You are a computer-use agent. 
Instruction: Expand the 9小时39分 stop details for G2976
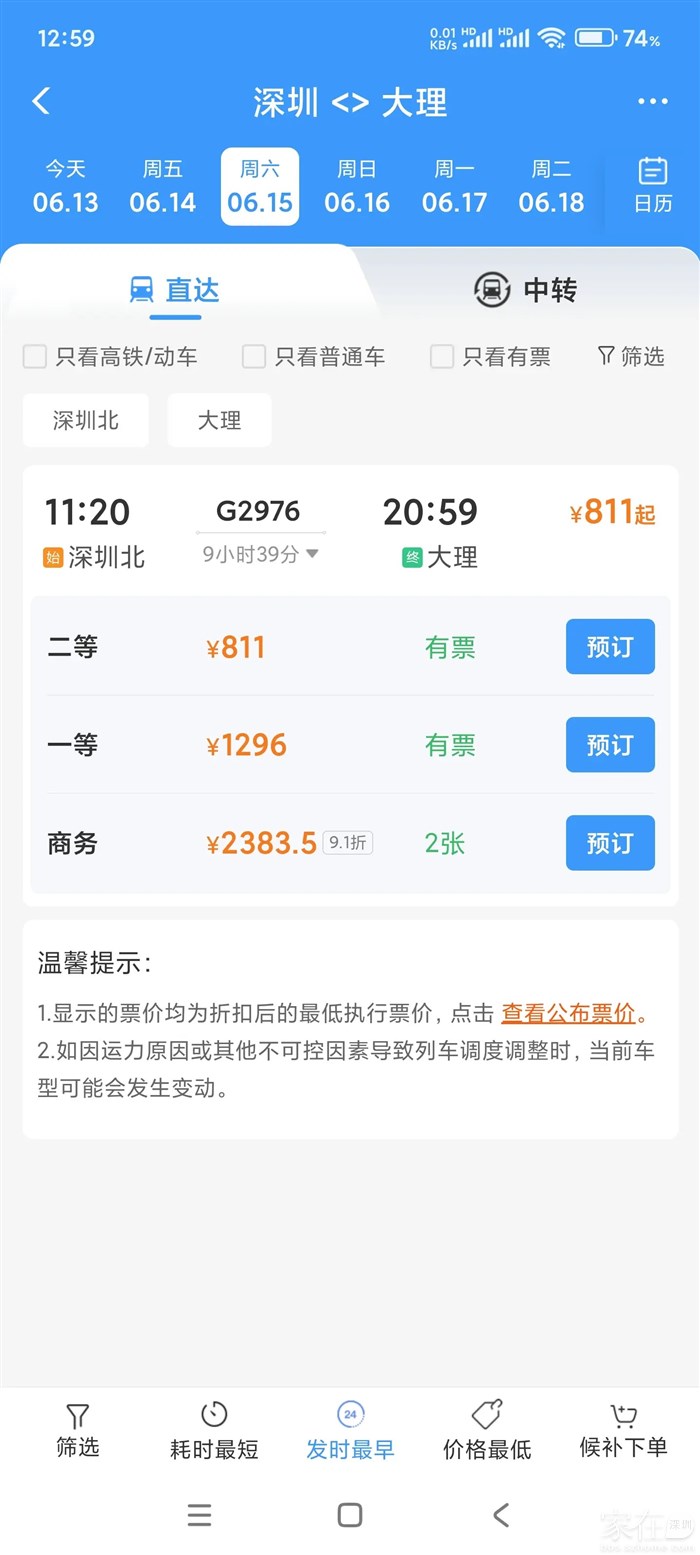point(260,554)
